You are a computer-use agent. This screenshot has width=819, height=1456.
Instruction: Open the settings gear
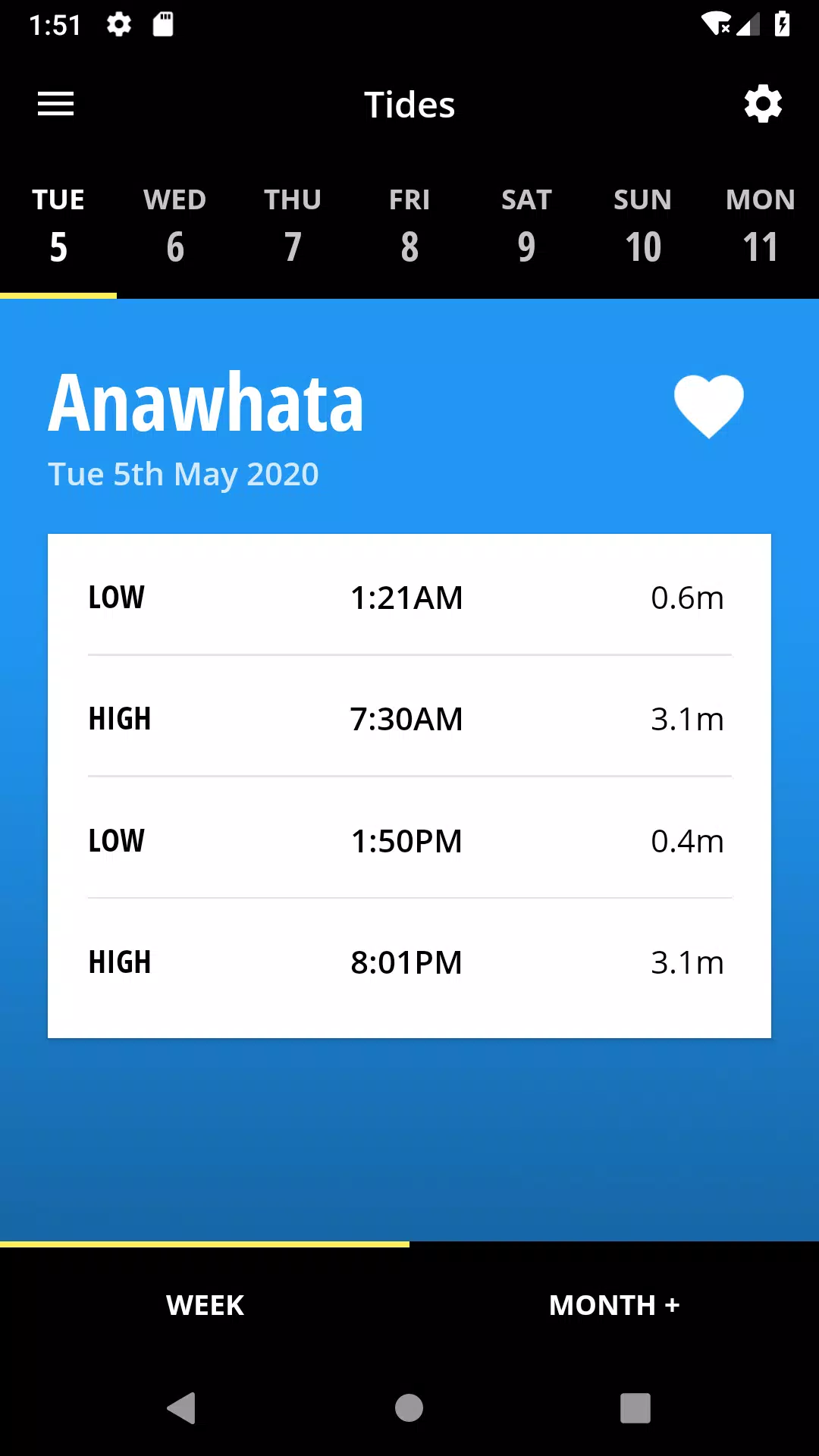[x=762, y=104]
